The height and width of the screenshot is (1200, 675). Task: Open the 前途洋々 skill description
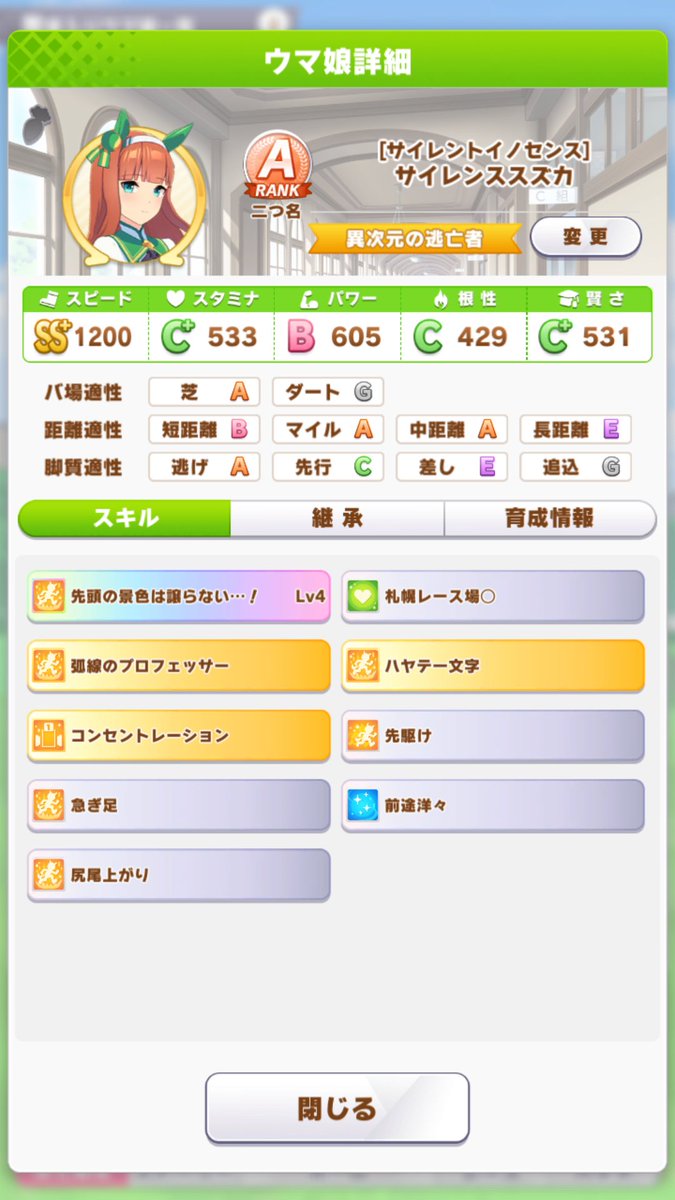pyautogui.click(x=493, y=804)
